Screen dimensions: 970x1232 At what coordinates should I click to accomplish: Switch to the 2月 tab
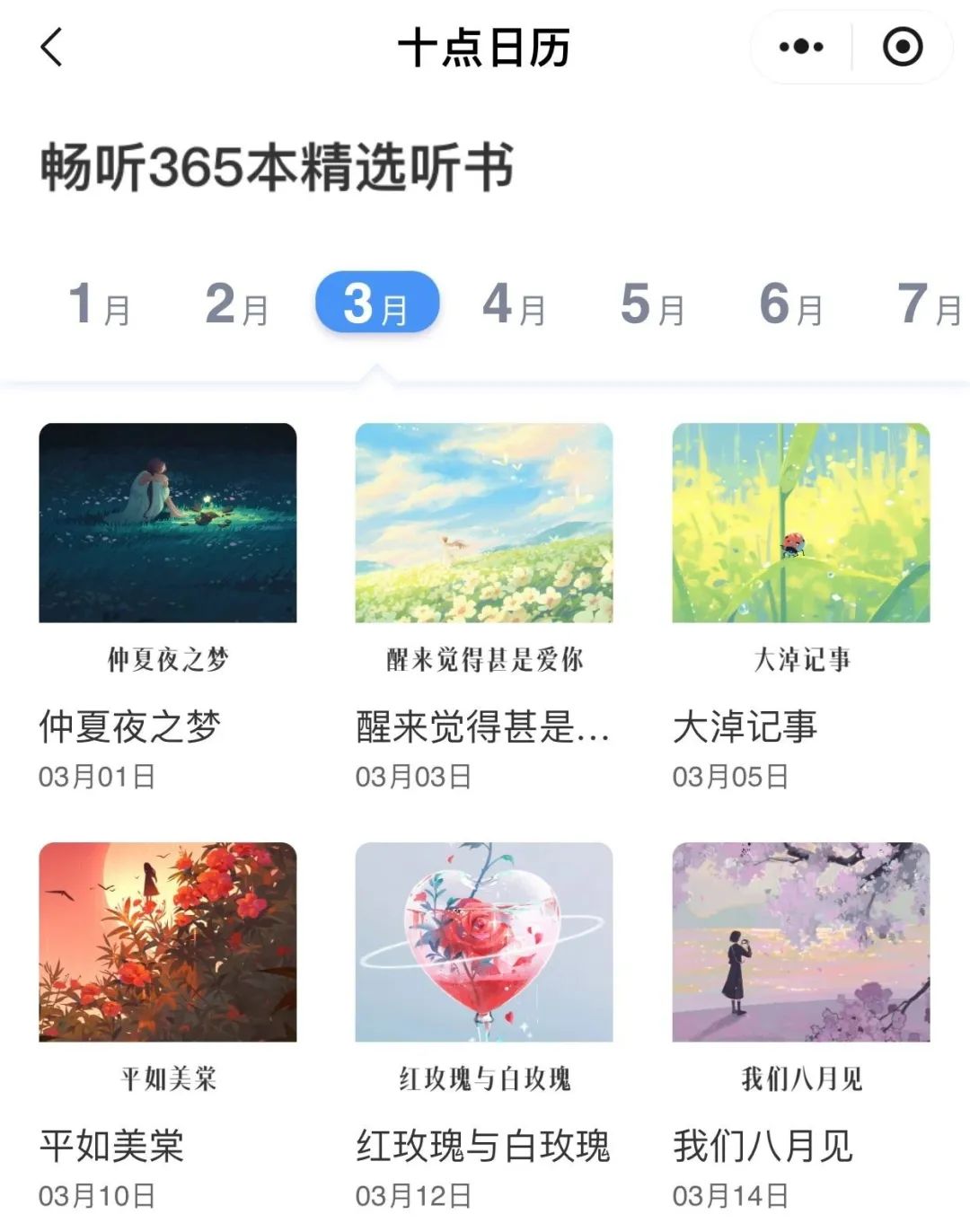click(237, 304)
